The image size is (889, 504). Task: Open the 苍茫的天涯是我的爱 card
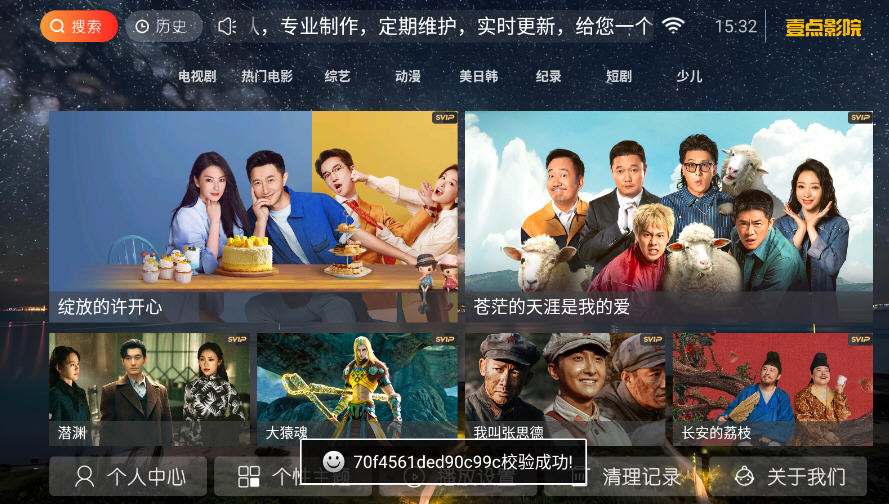[668, 215]
